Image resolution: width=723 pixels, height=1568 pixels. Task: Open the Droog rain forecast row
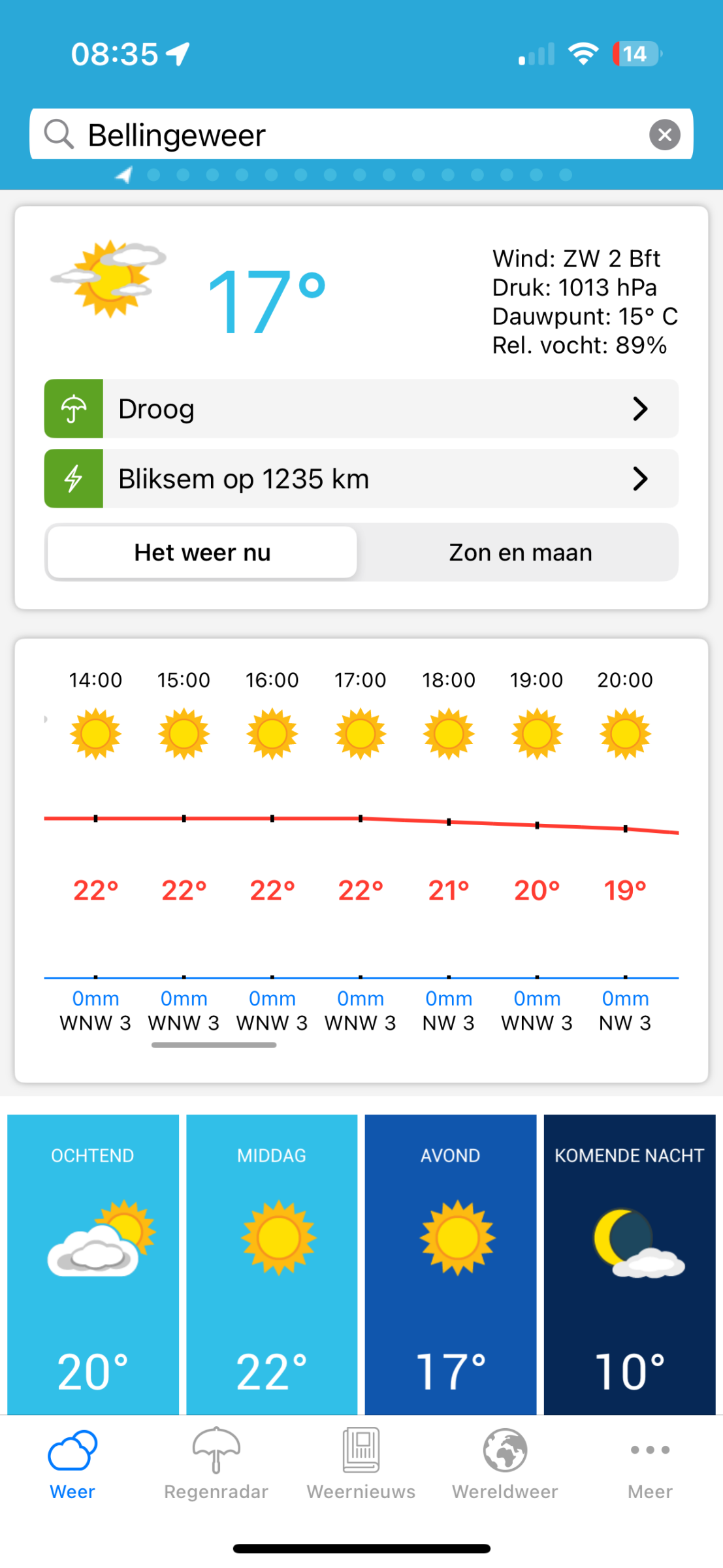click(x=361, y=409)
